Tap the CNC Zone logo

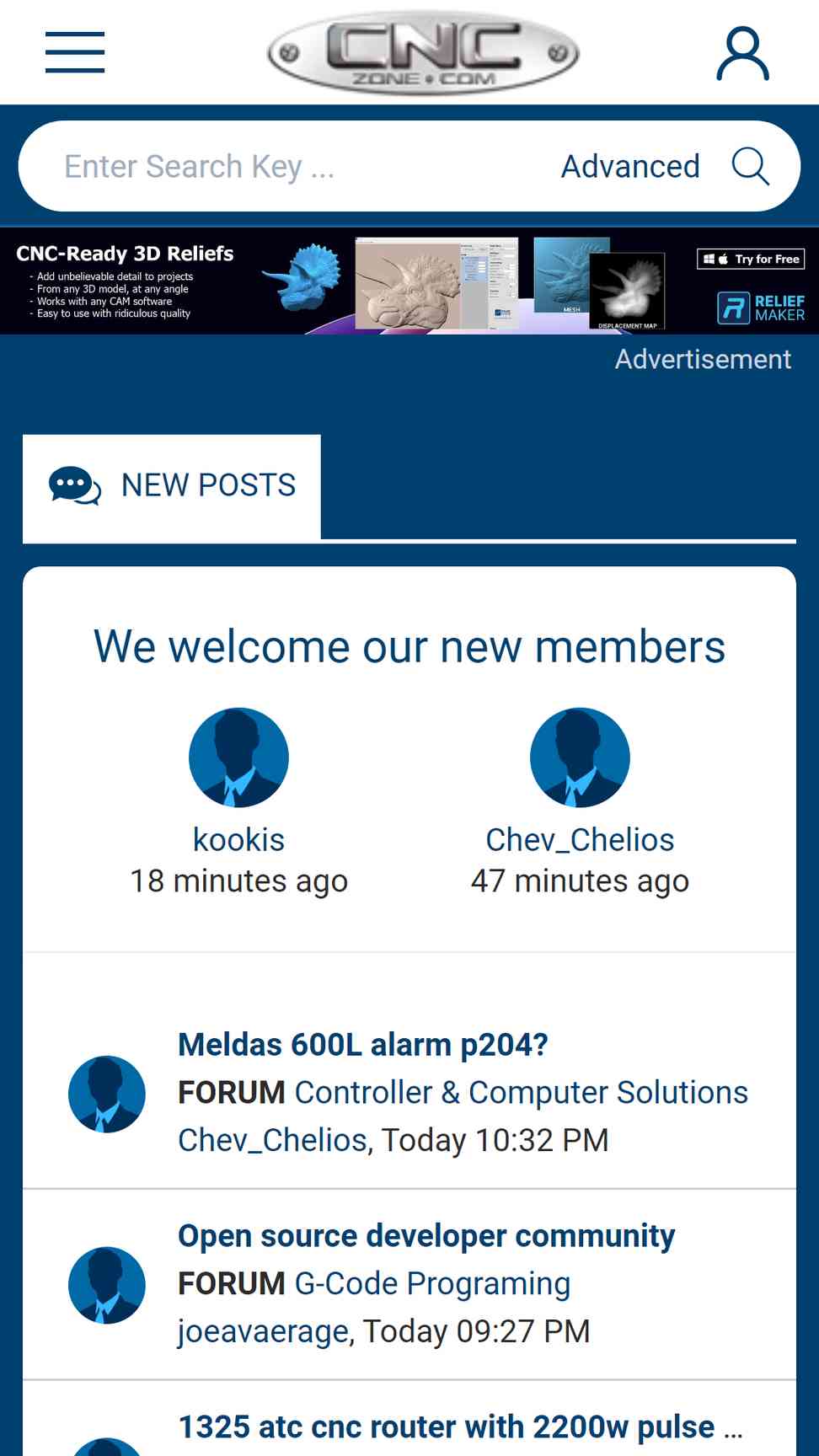pos(423,53)
